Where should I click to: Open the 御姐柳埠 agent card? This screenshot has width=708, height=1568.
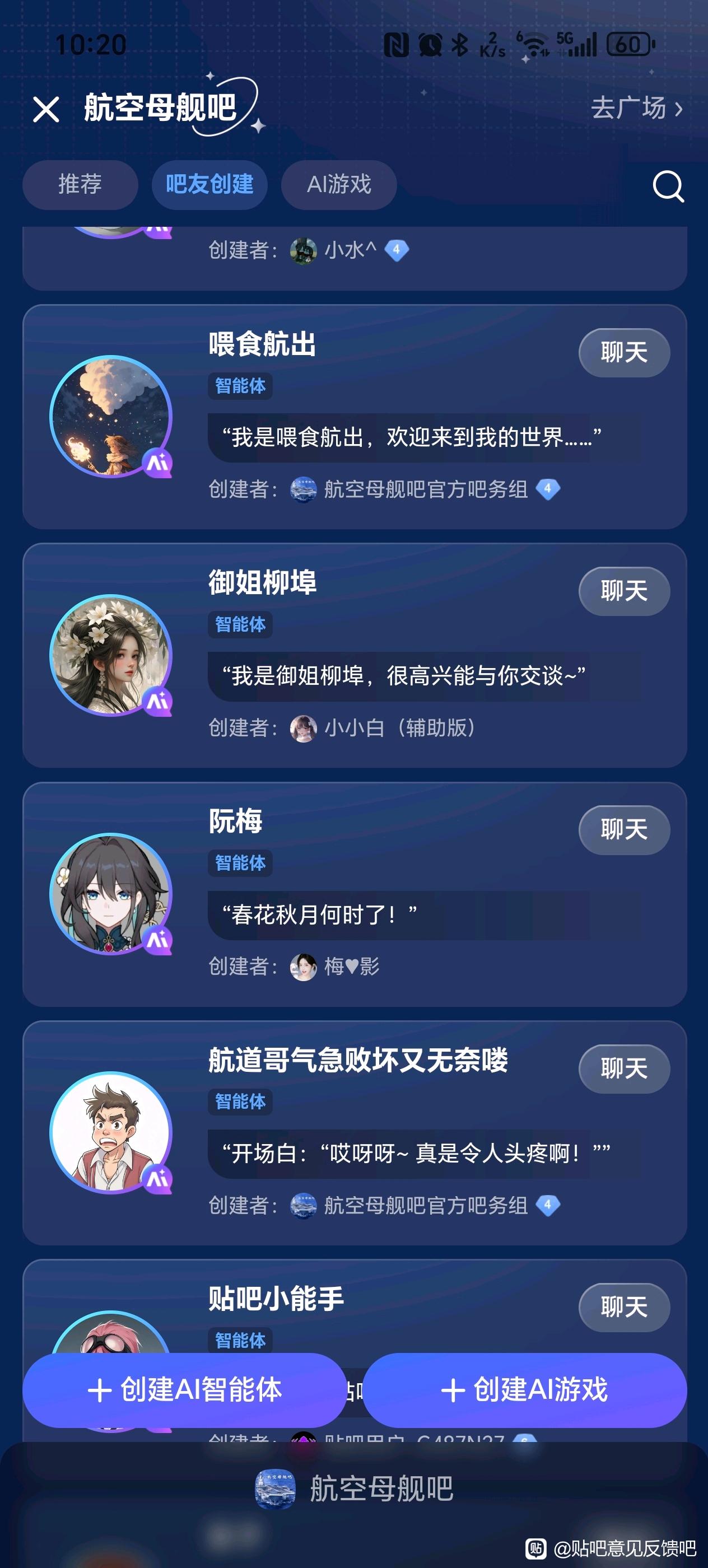point(355,656)
